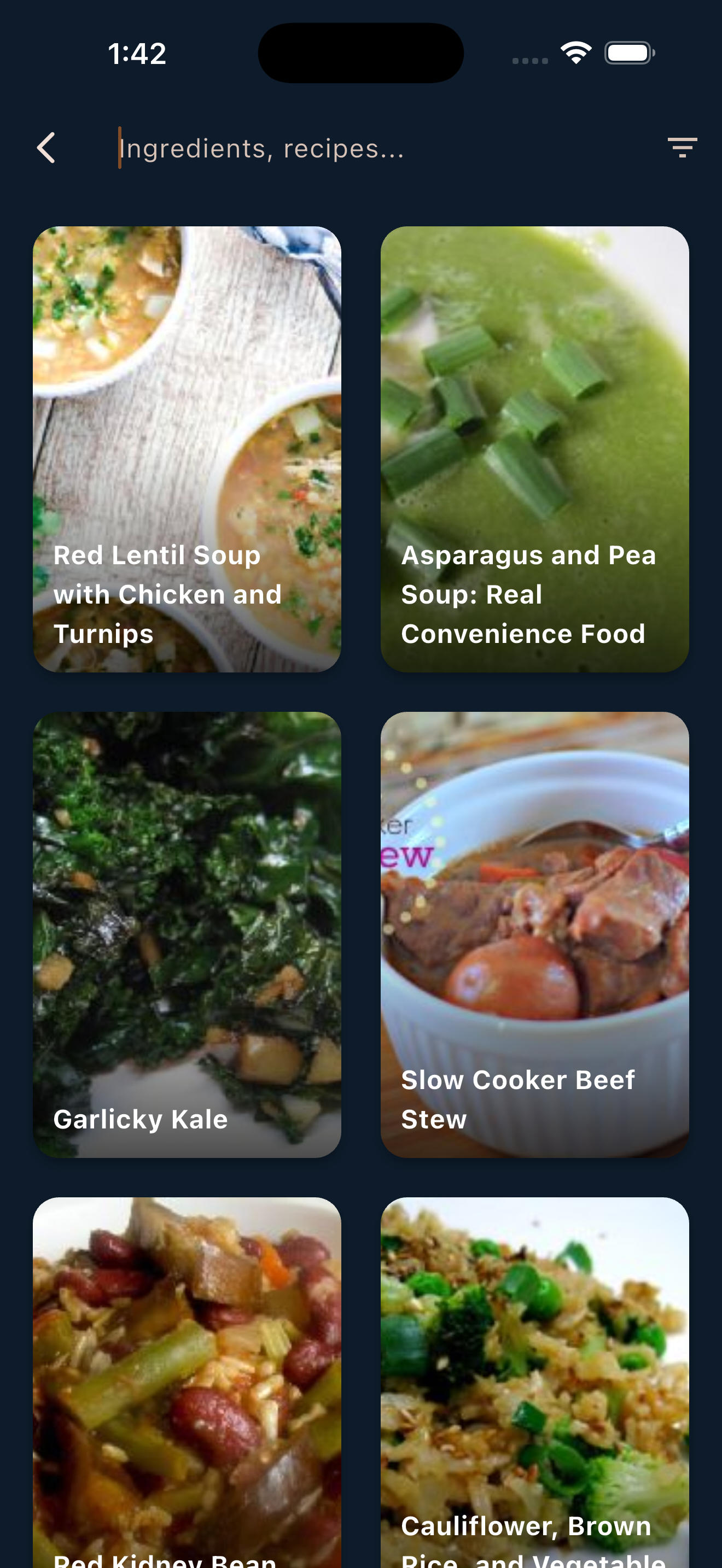Image resolution: width=722 pixels, height=1568 pixels.
Task: Click the cellular signal dots indicator
Action: tap(529, 60)
